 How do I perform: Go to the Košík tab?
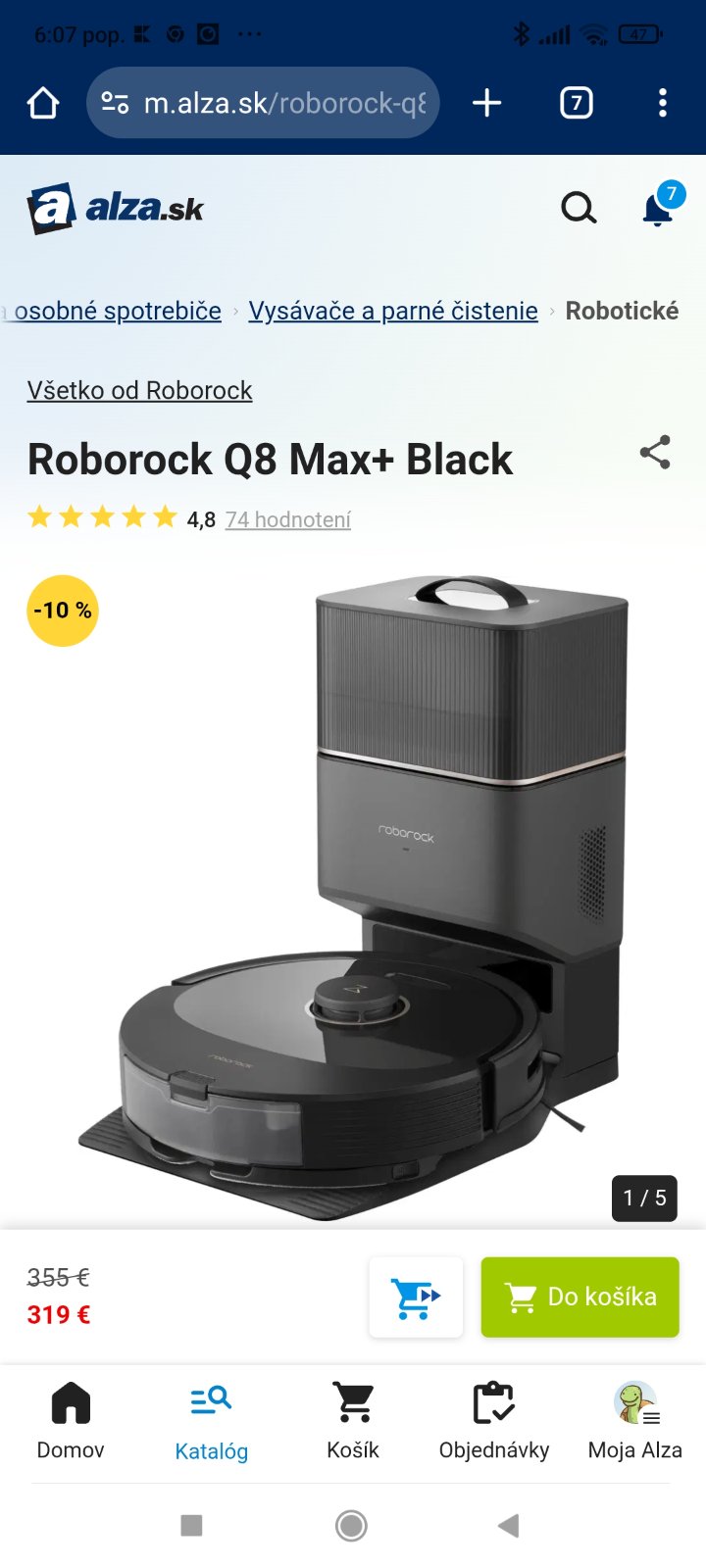point(353,1421)
